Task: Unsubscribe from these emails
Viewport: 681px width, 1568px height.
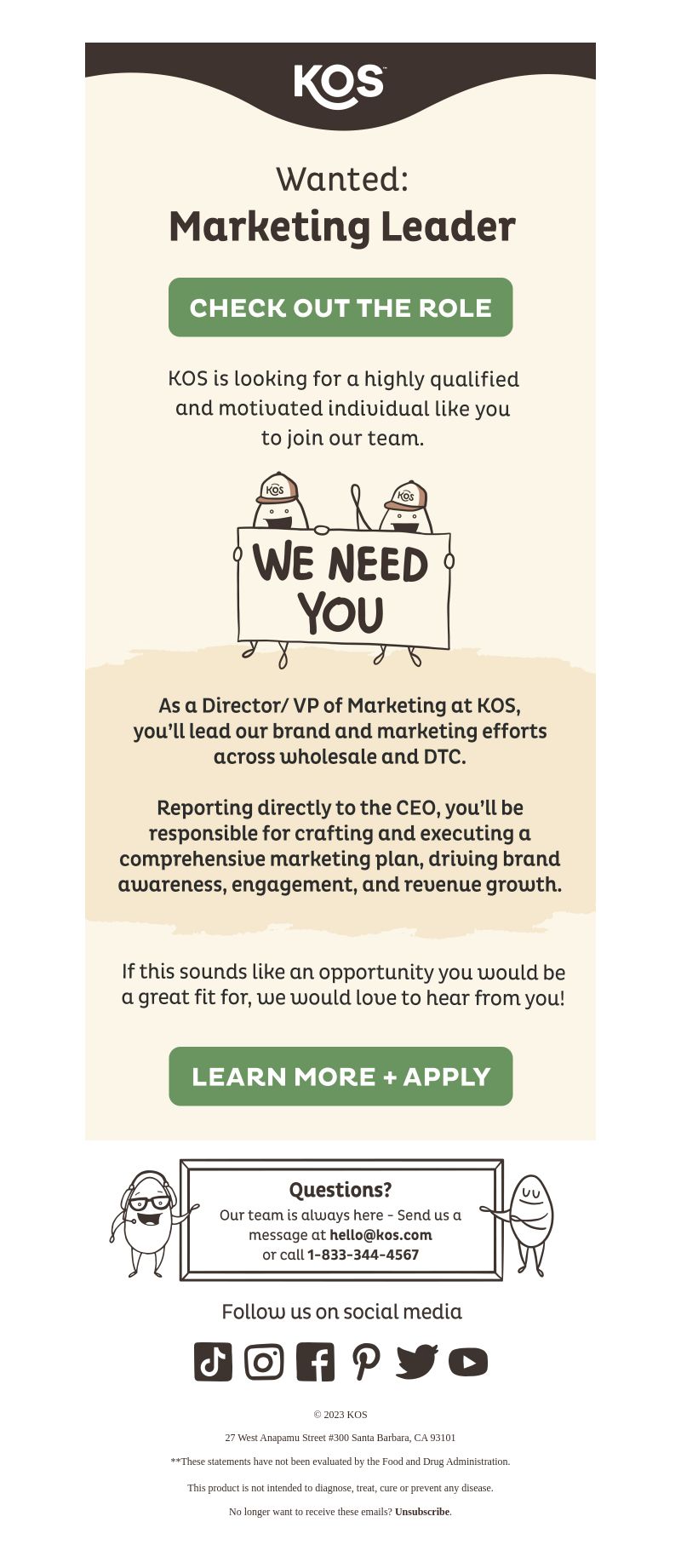Action: 421,1512
